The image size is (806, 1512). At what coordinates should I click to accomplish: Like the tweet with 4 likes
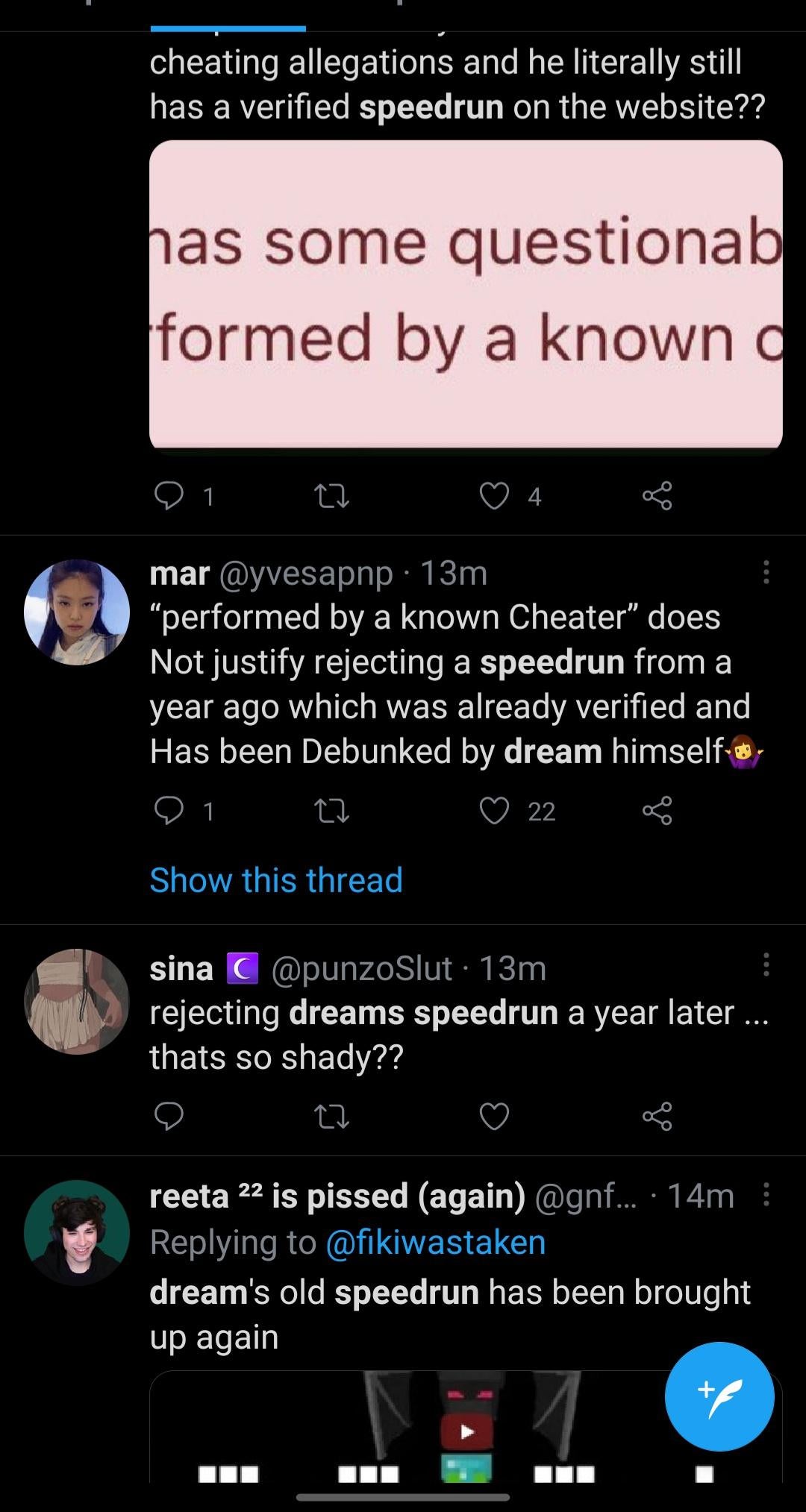coord(494,496)
